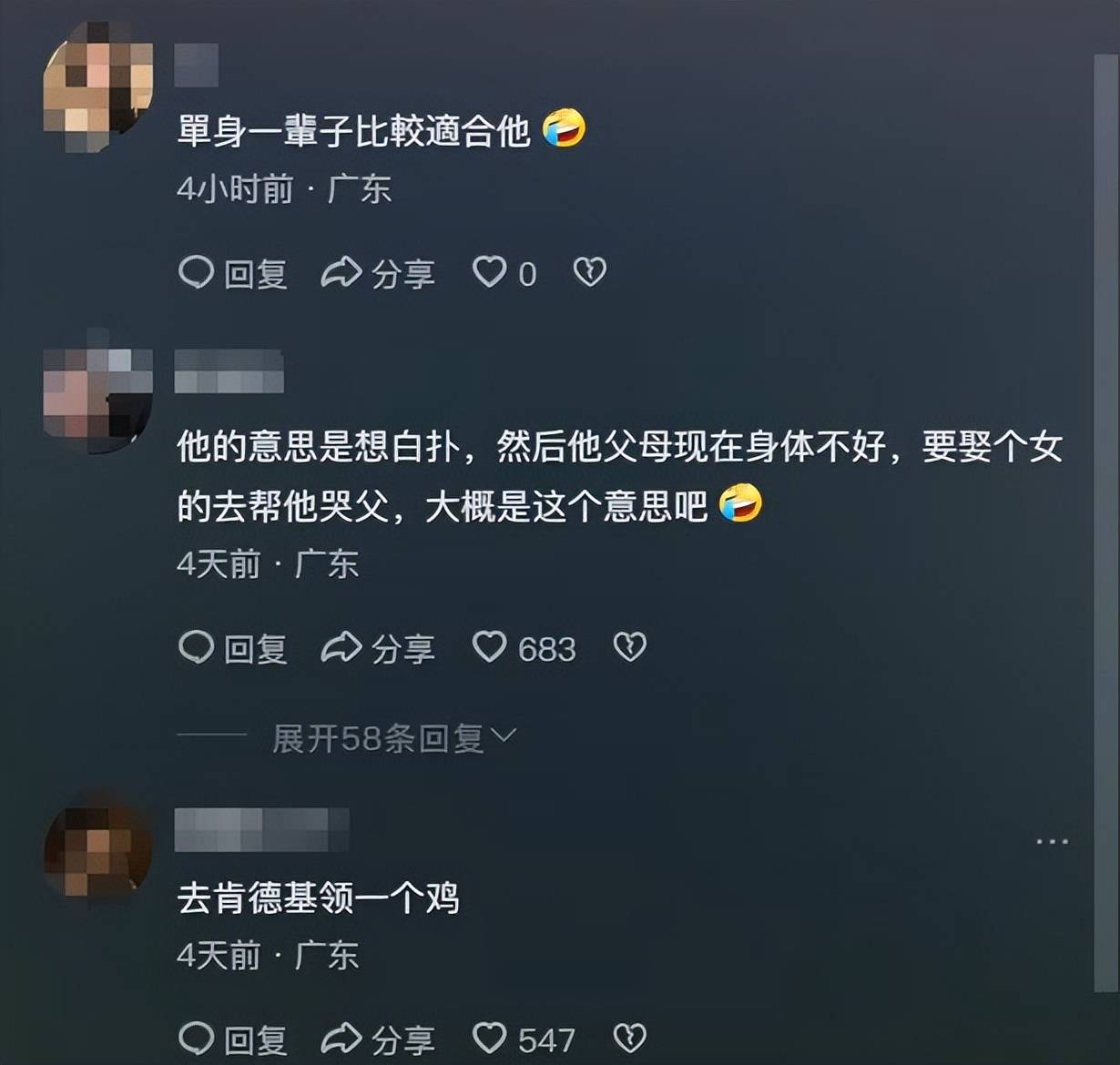The width and height of the screenshot is (1120, 1065).
Task: Reply to the 單身一輩子 comment
Action: [233, 273]
